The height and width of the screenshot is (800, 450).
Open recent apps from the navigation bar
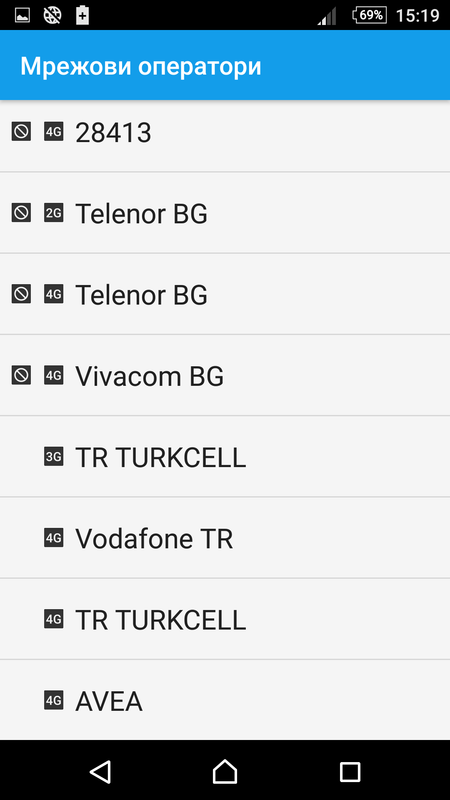(350, 771)
